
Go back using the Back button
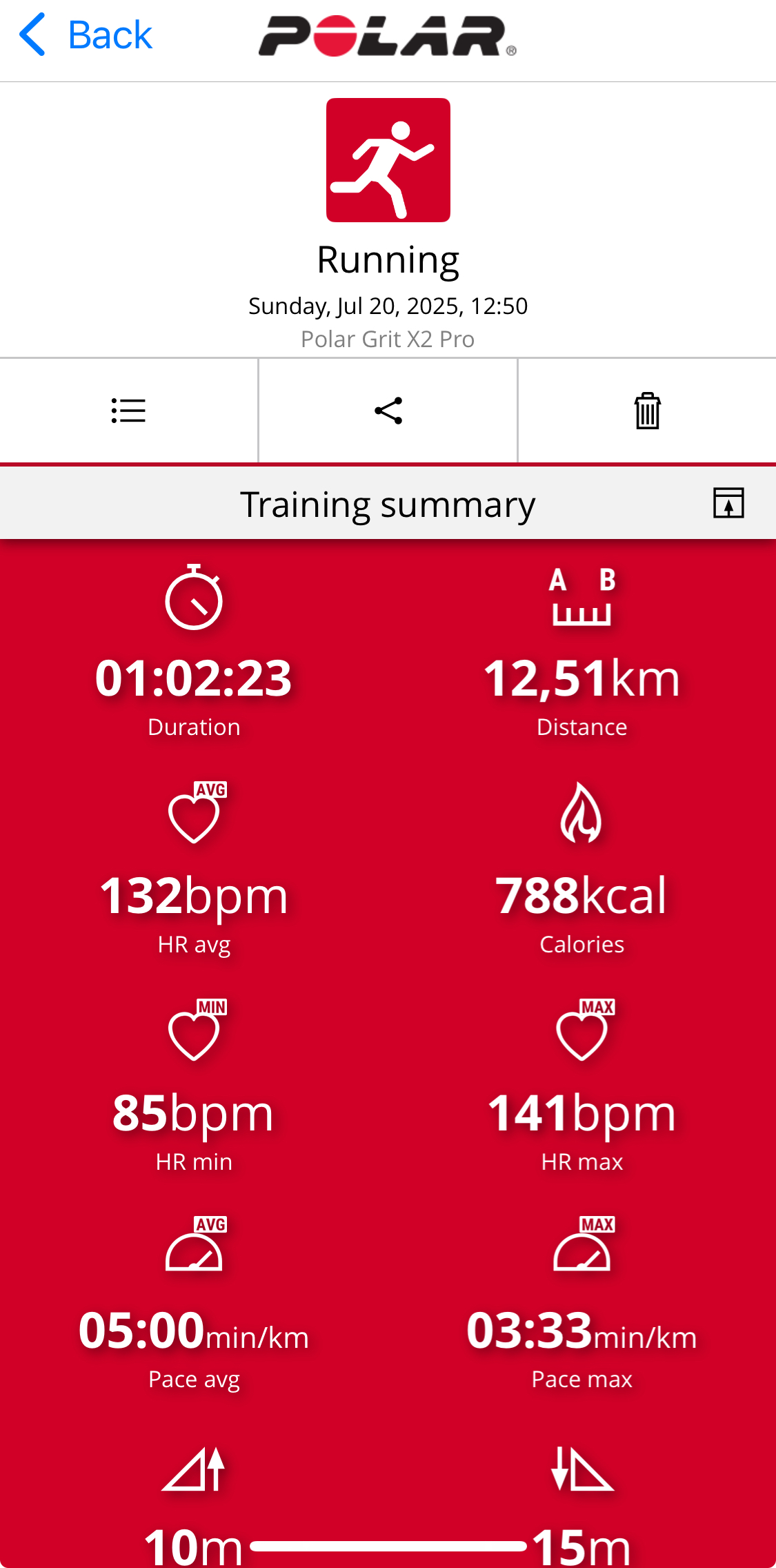click(86, 35)
